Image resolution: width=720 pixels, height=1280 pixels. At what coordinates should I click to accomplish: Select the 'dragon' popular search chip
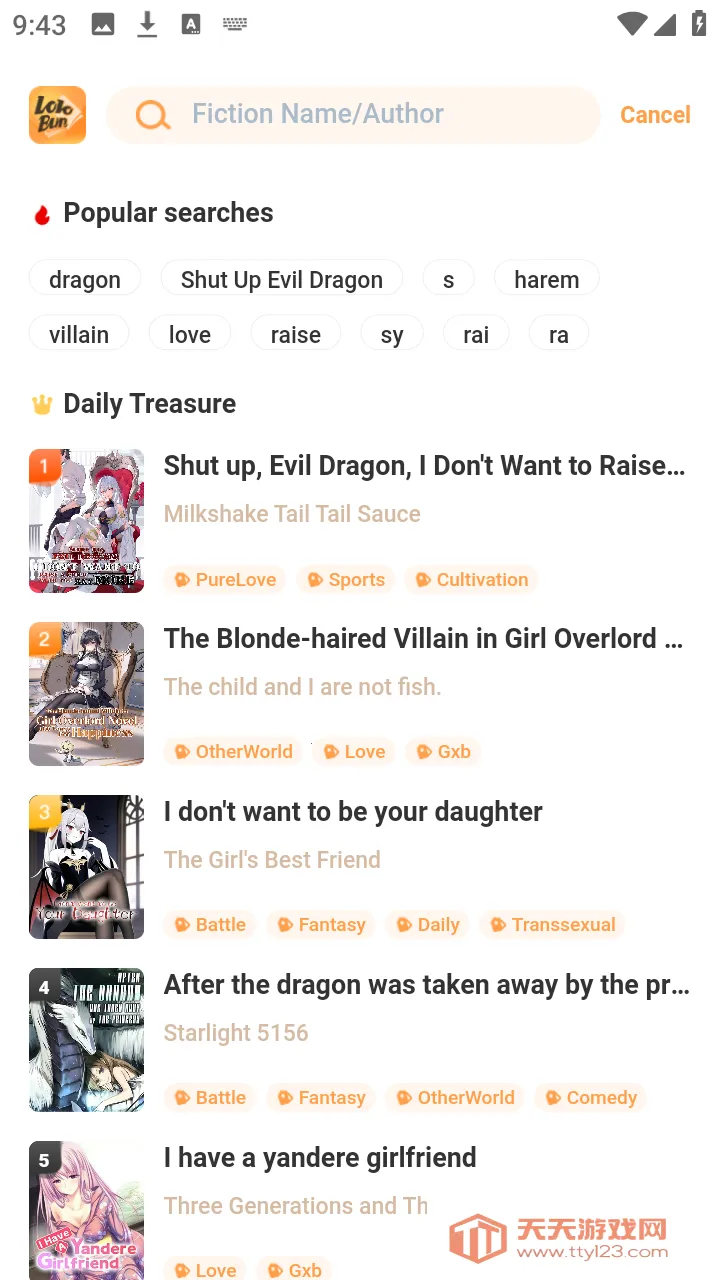[x=85, y=280]
